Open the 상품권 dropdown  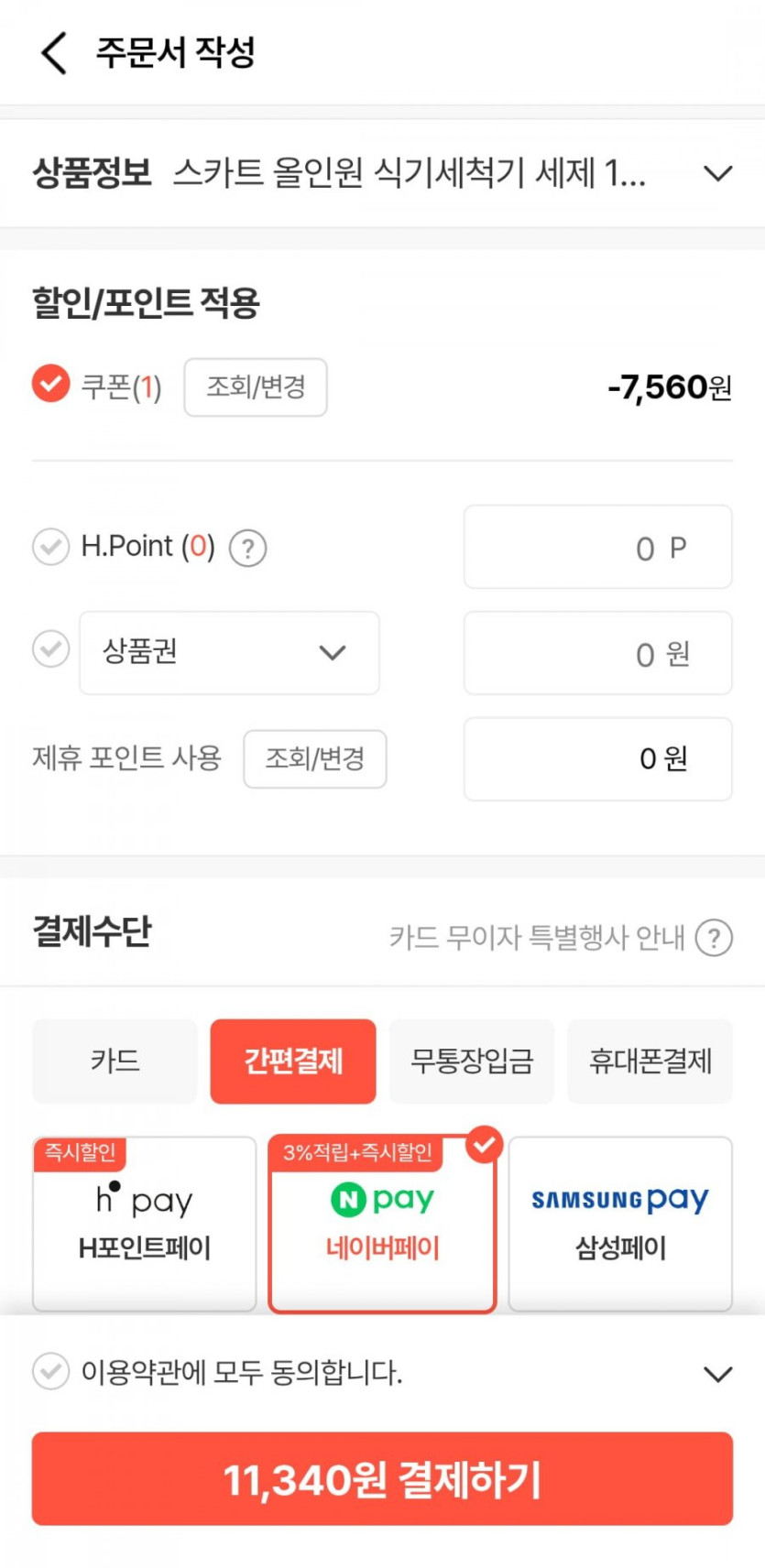(229, 652)
